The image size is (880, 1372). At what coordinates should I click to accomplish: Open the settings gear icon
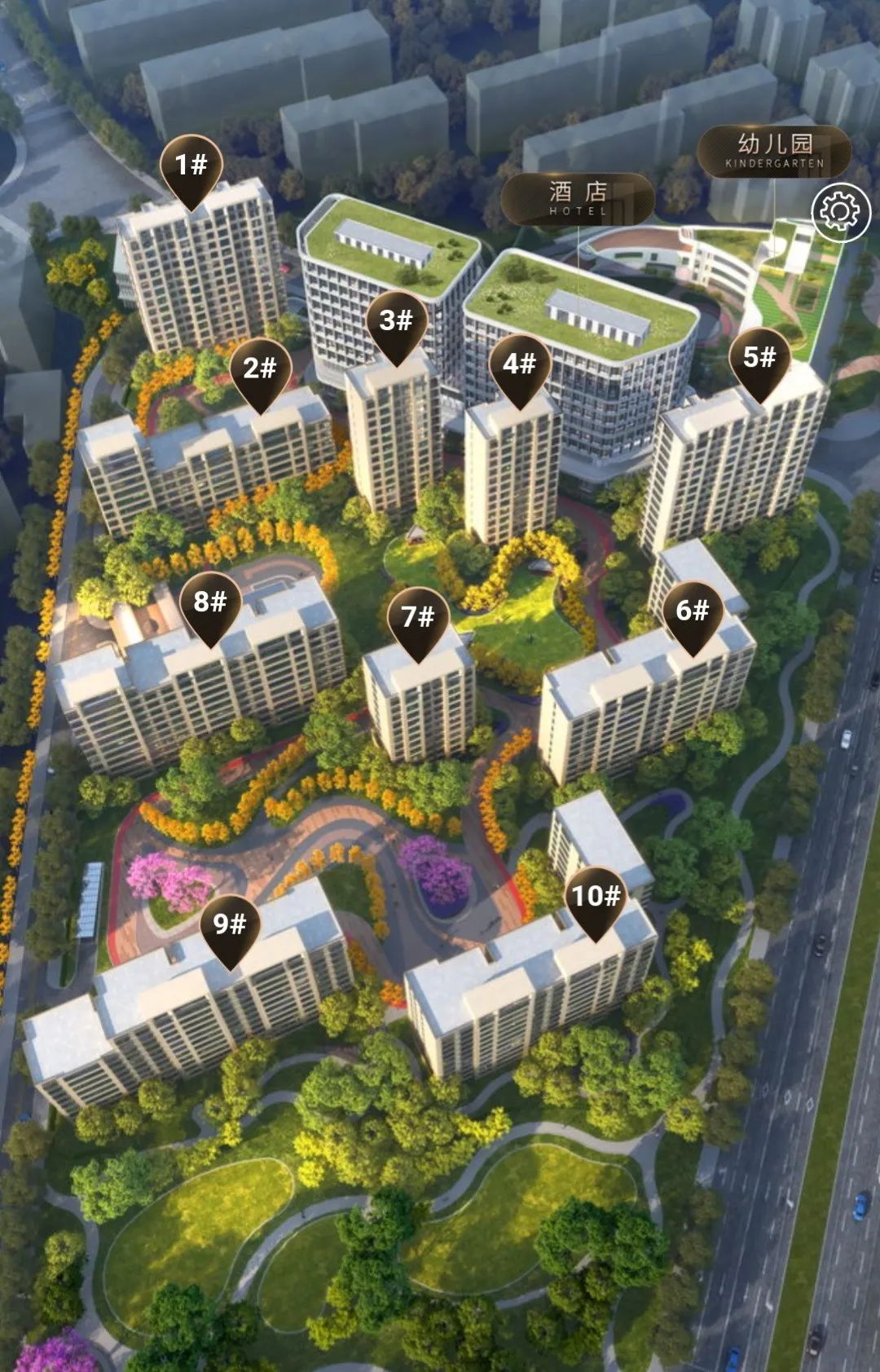tap(840, 212)
